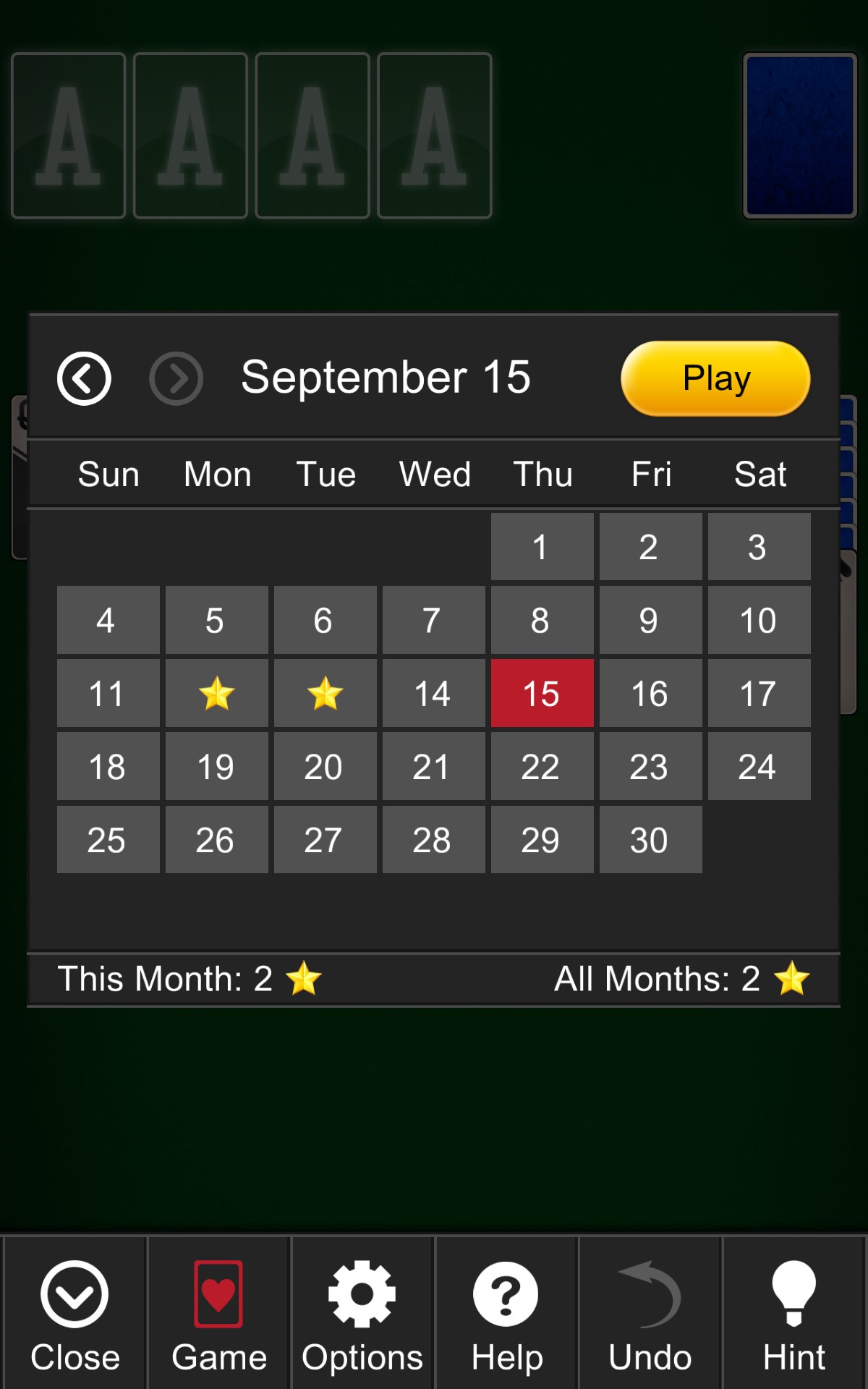The height and width of the screenshot is (1389, 868).
Task: Choose day 10 in the calendar
Action: coord(759,621)
